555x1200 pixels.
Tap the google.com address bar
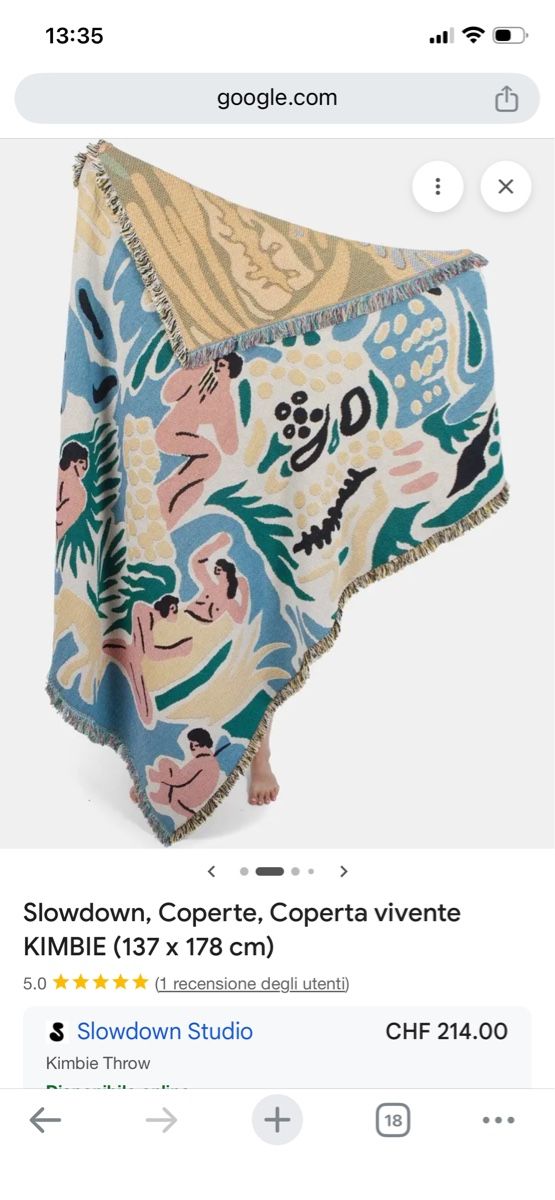(277, 98)
